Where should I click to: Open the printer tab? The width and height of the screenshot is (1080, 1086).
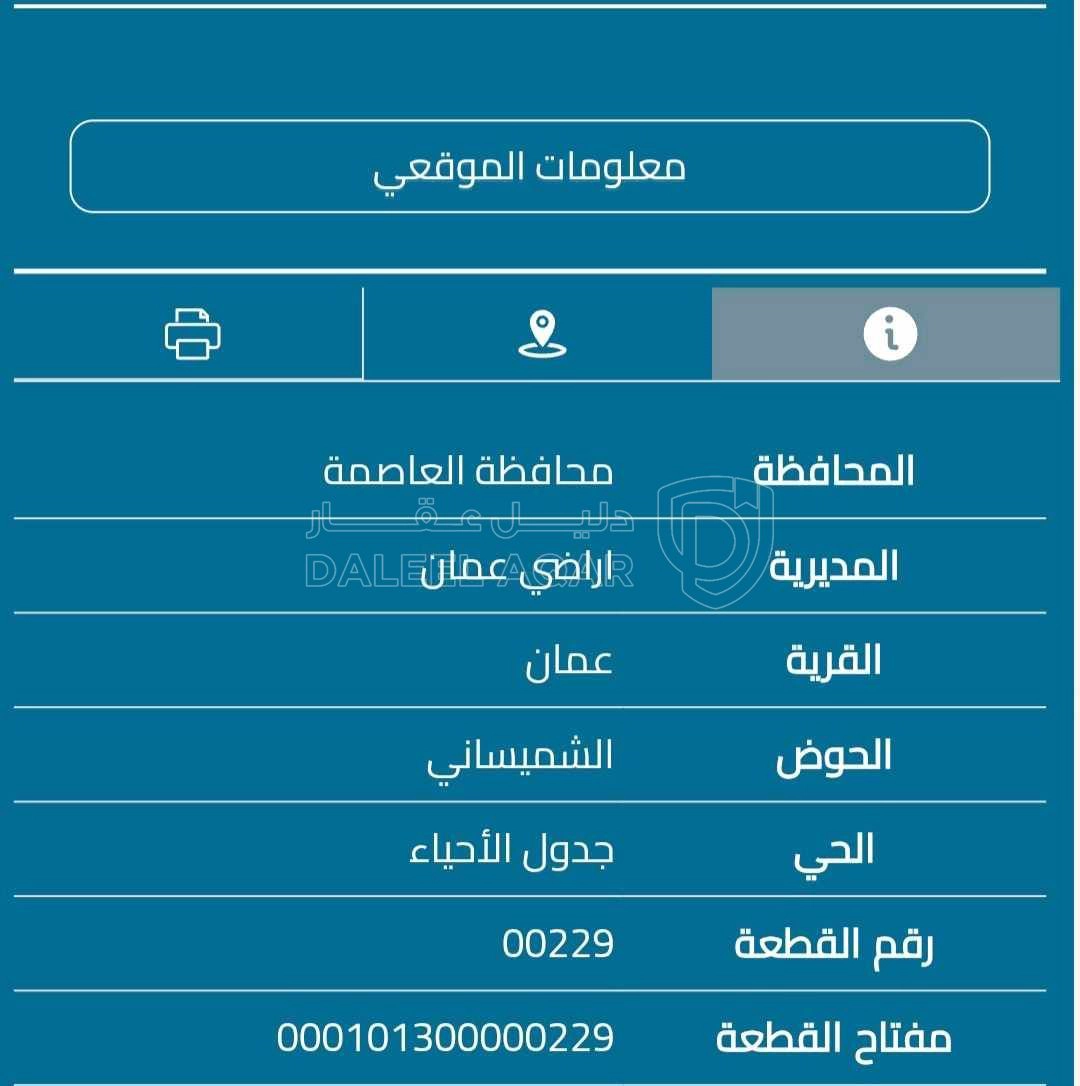point(188,334)
